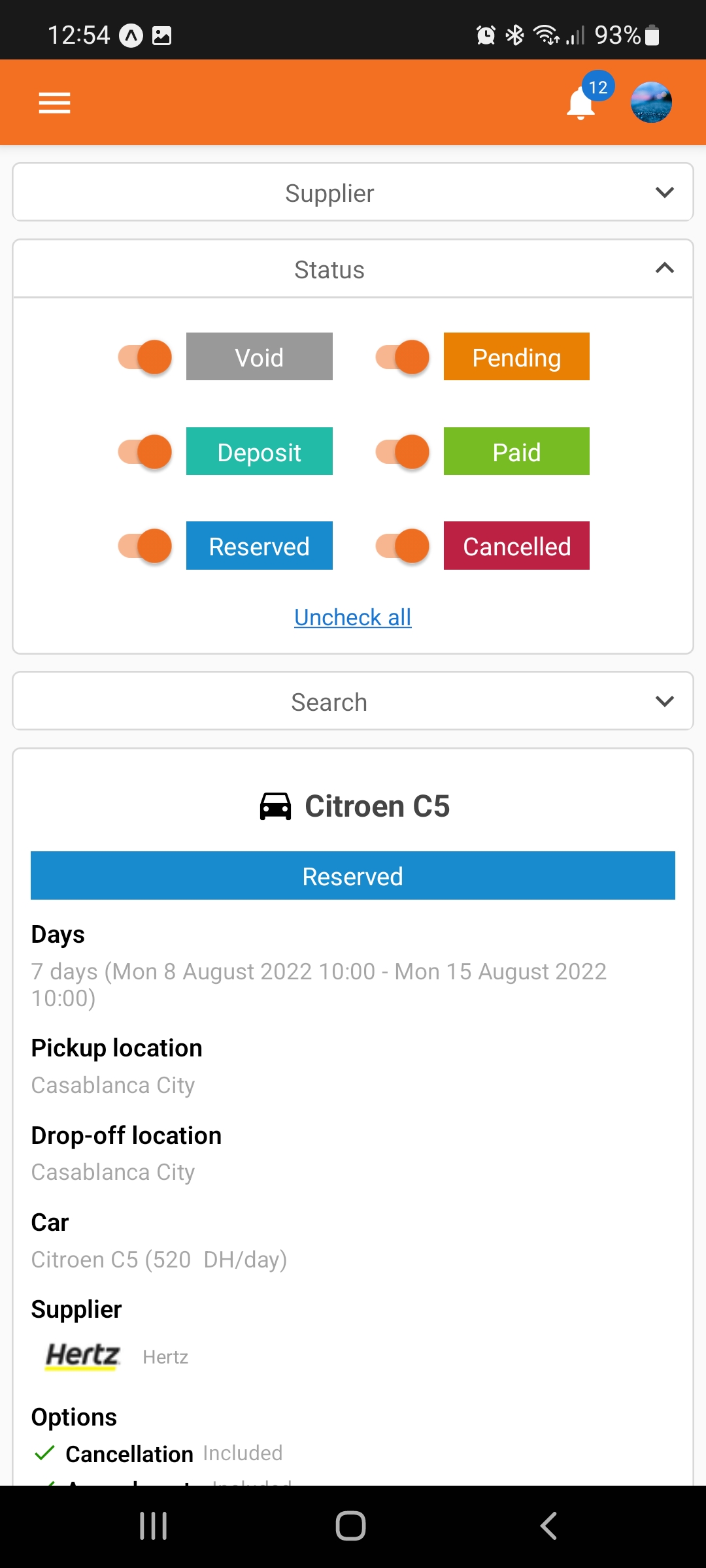Turn off the Deposit status filter
Image resolution: width=706 pixels, height=1568 pixels.
(145, 451)
